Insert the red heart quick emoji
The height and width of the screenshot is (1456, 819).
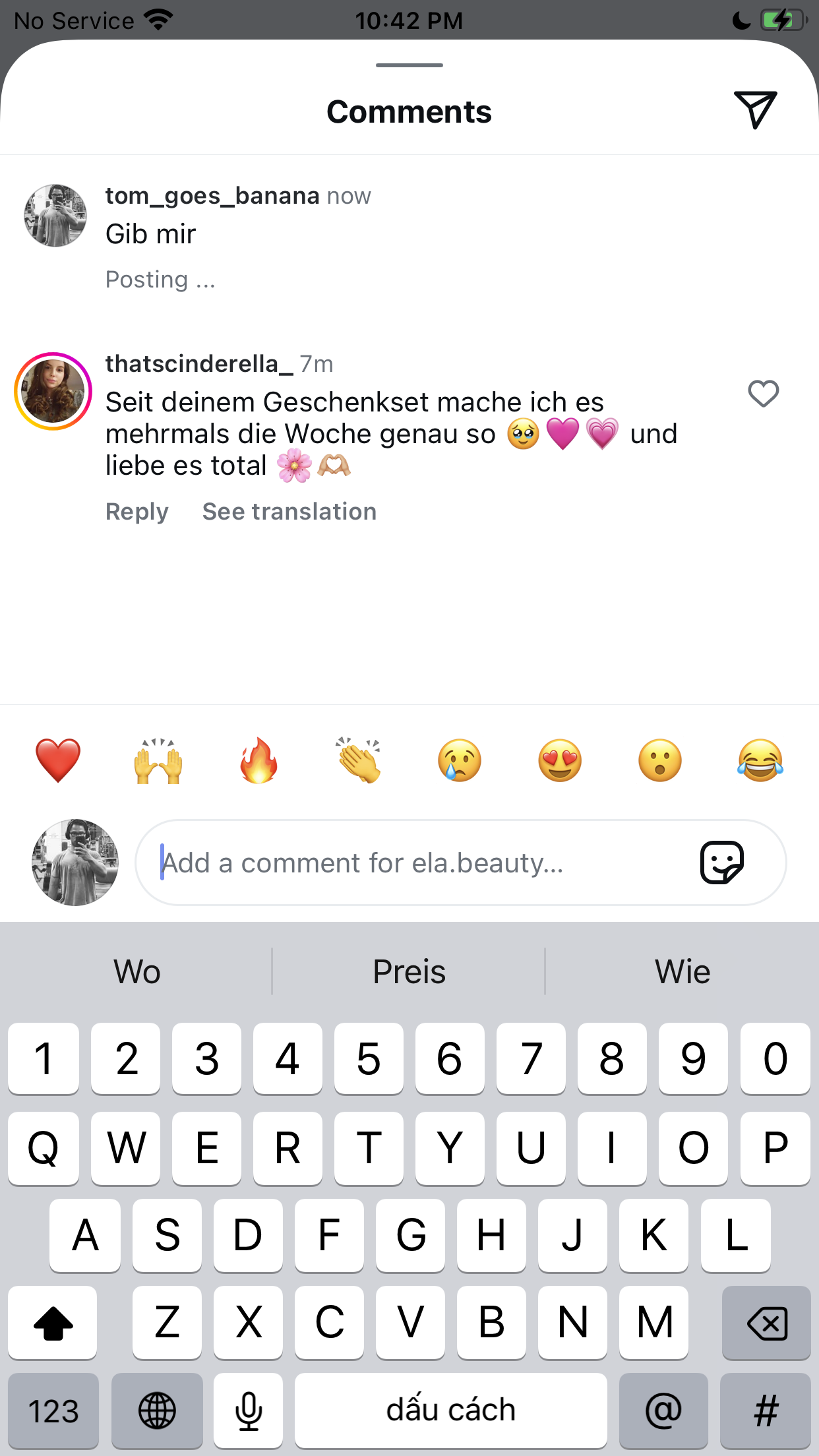pos(58,760)
